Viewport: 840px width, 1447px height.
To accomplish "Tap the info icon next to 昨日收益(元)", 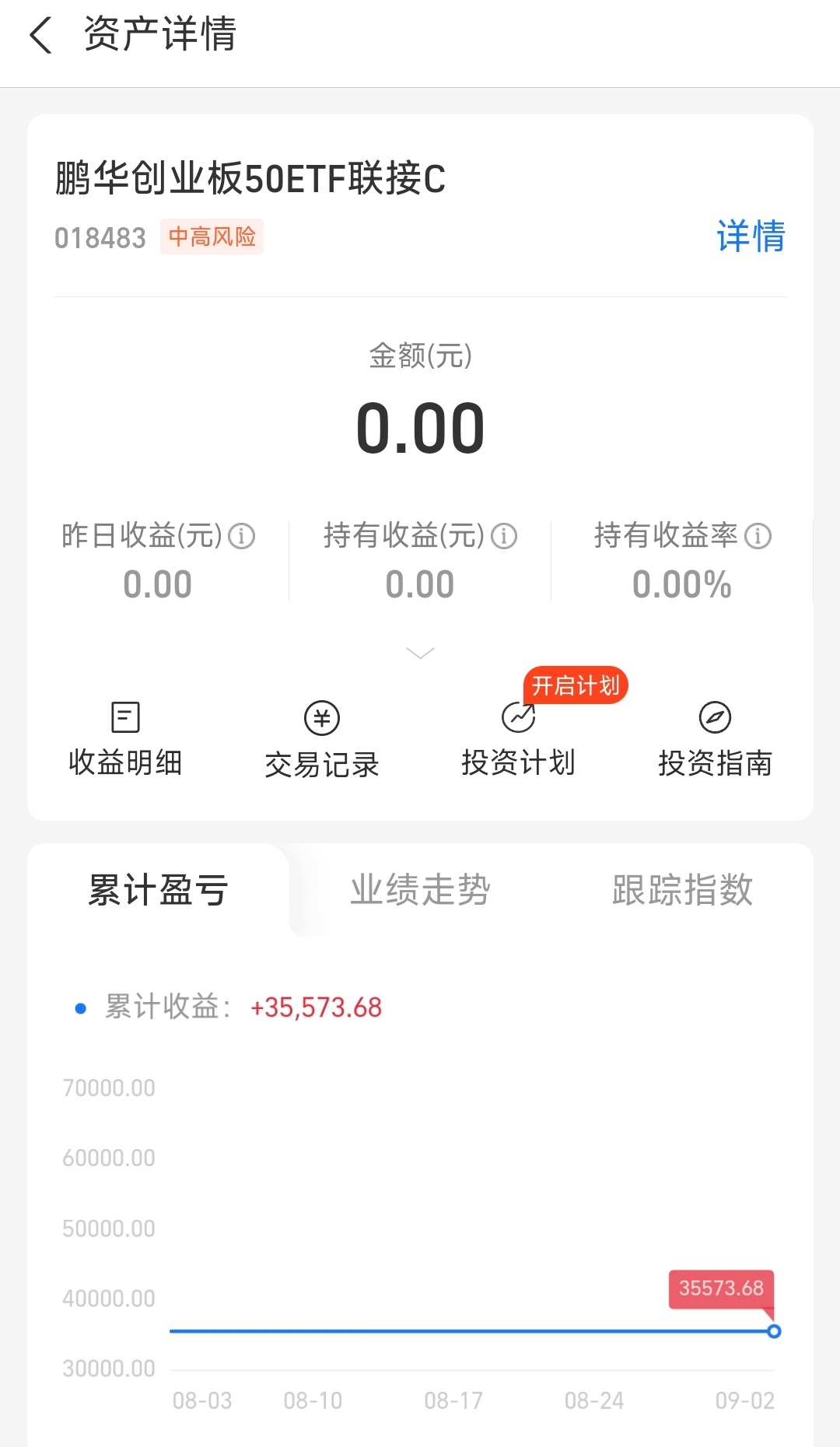I will tap(242, 536).
